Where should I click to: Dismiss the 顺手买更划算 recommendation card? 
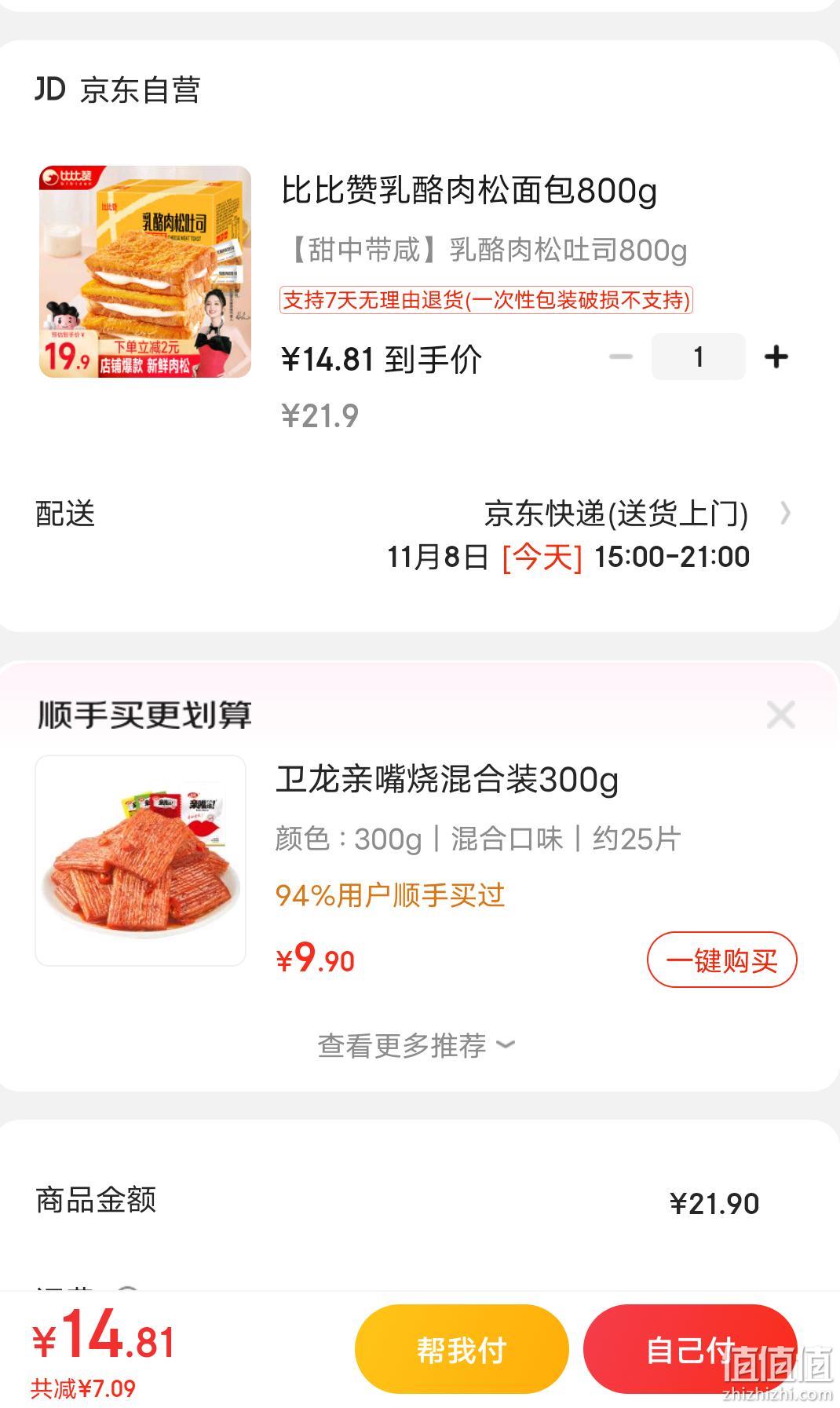(780, 715)
